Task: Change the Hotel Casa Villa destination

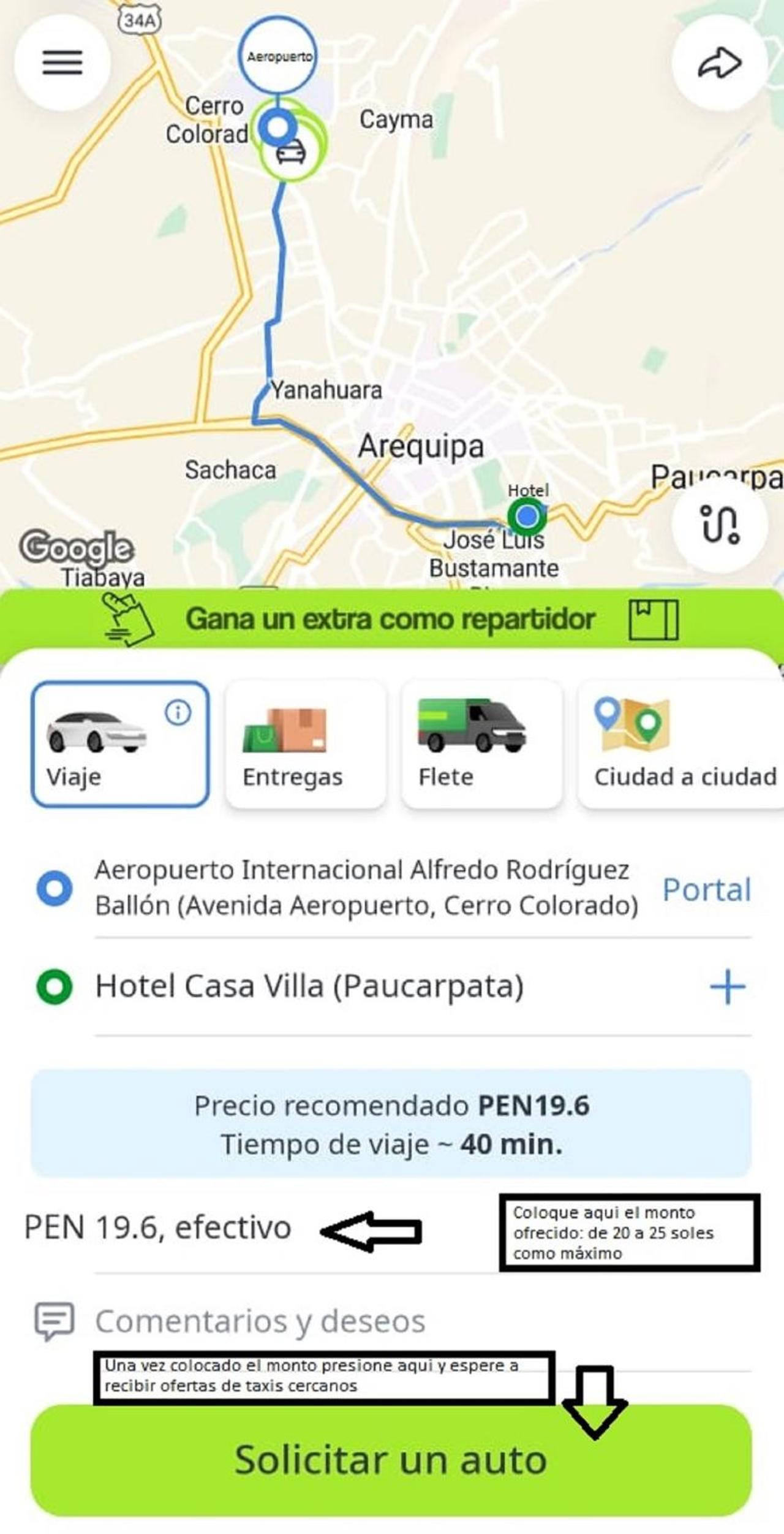Action: pyautogui.click(x=309, y=987)
